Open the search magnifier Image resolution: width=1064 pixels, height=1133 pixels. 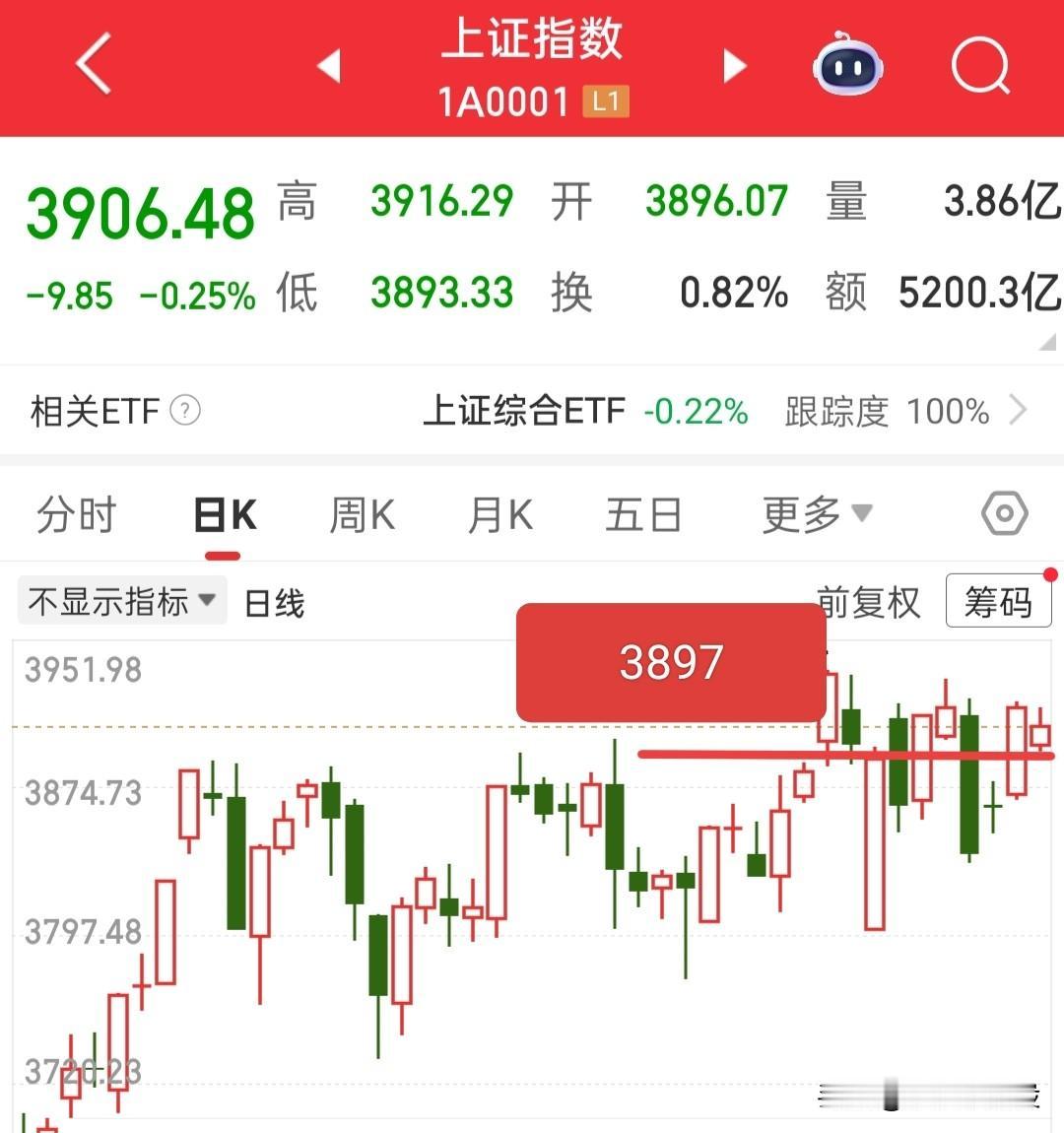980,67
